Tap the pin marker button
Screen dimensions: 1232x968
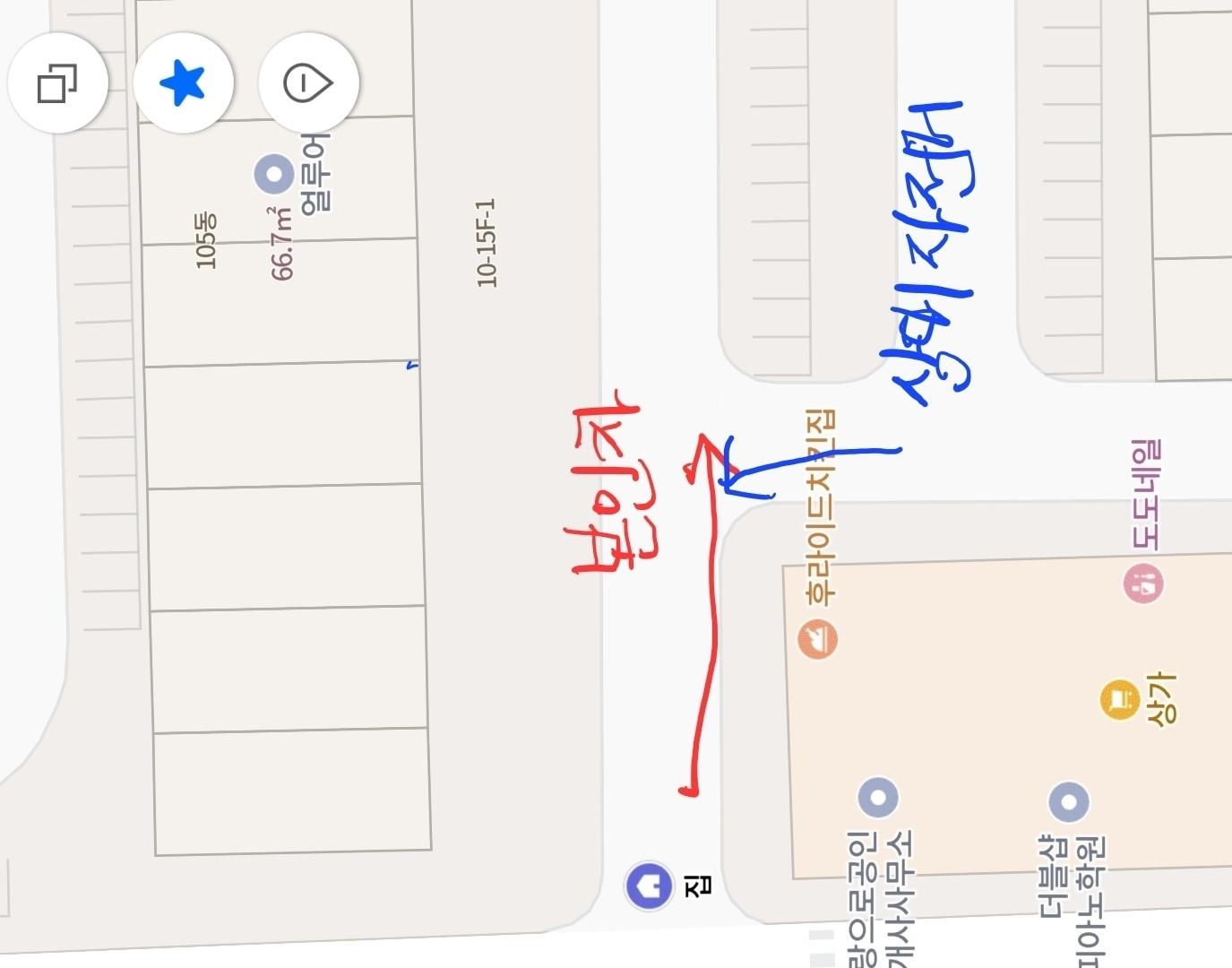[308, 82]
